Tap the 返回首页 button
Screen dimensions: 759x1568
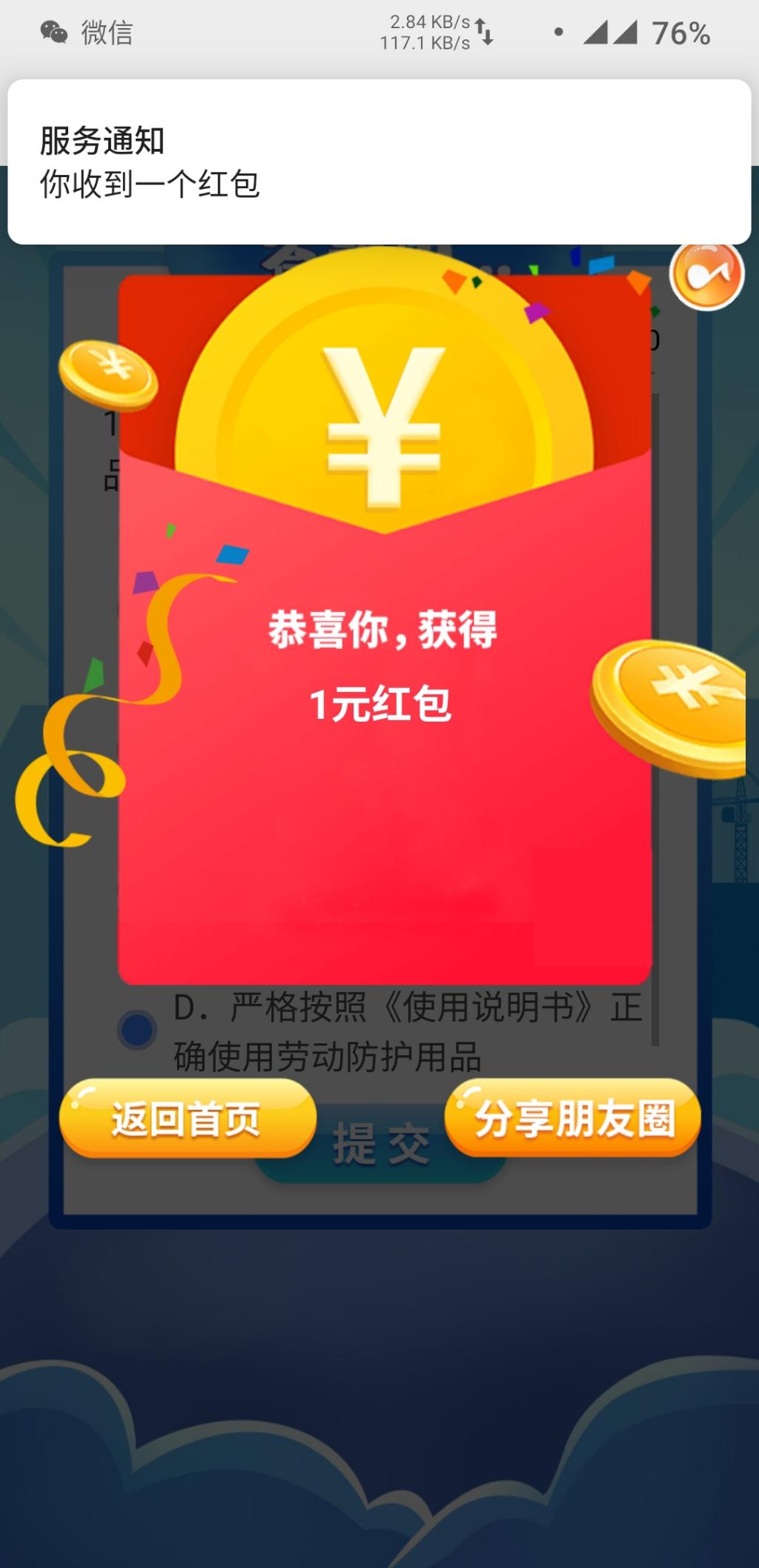(x=188, y=1118)
